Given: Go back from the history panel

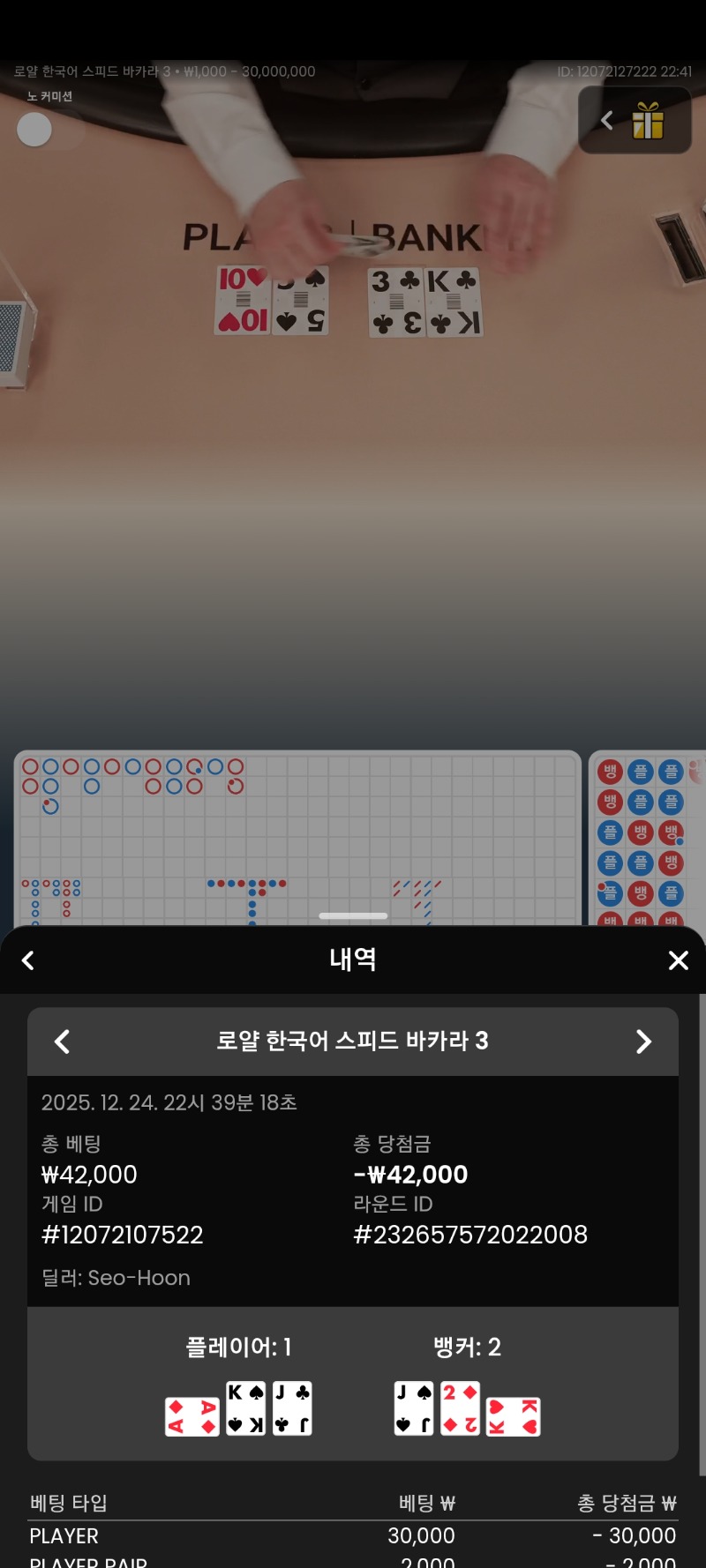Looking at the screenshot, I should coord(28,960).
